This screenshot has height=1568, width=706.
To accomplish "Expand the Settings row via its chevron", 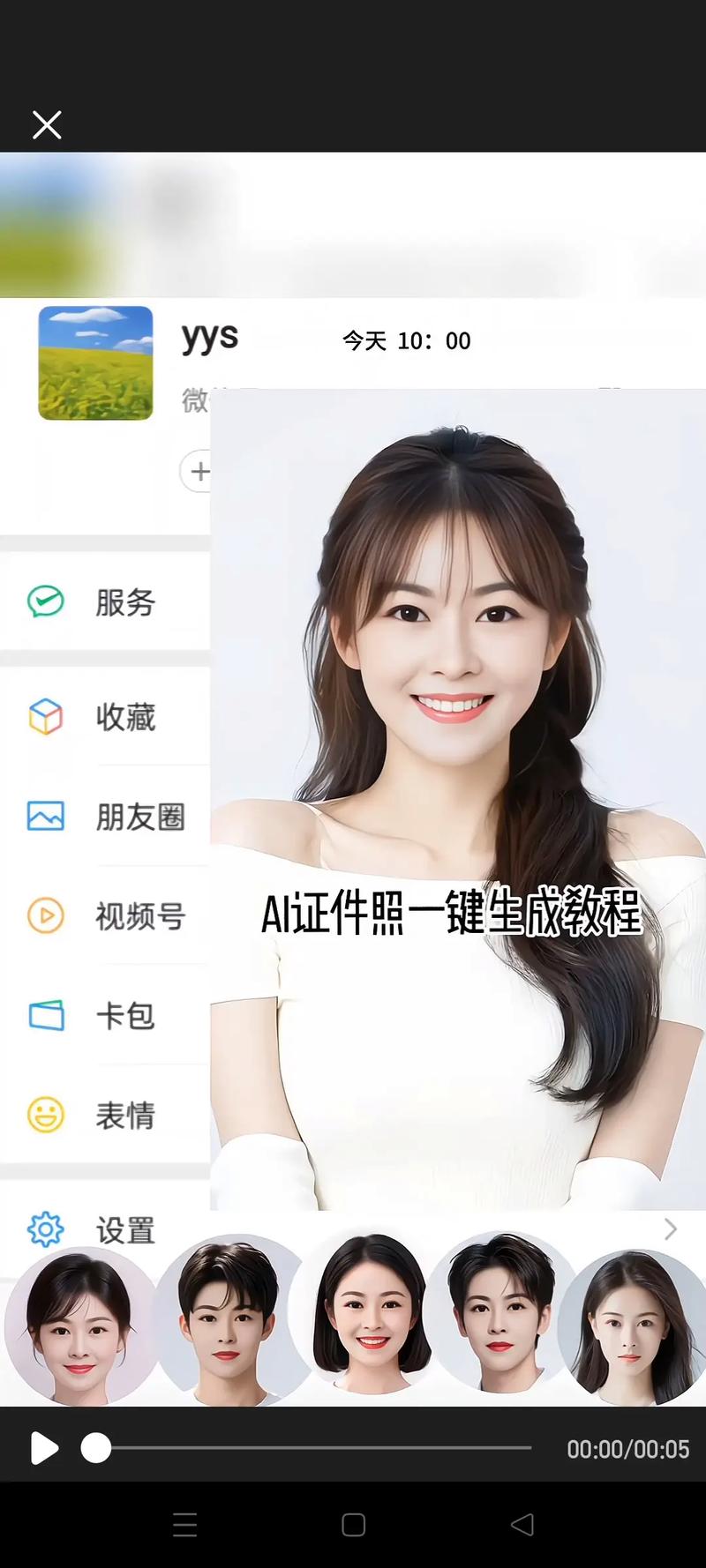I will click(x=668, y=1228).
